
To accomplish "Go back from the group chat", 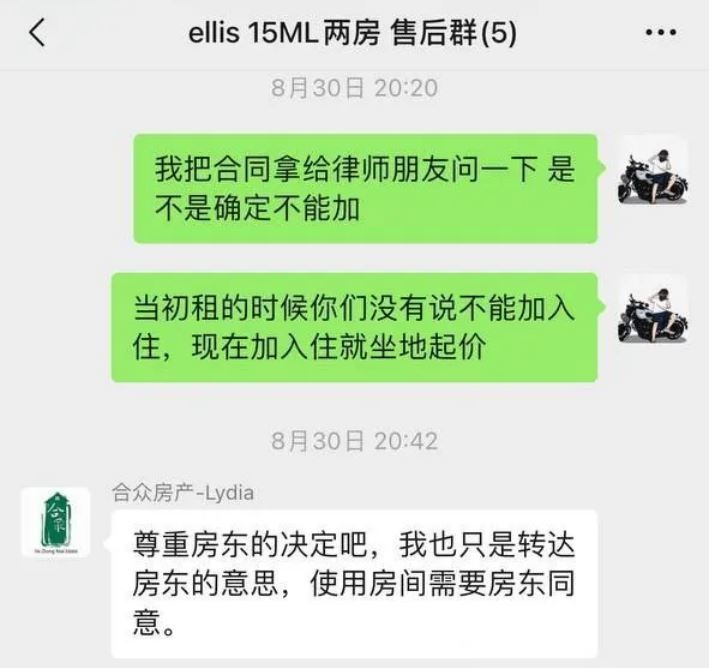I will 37,33.
